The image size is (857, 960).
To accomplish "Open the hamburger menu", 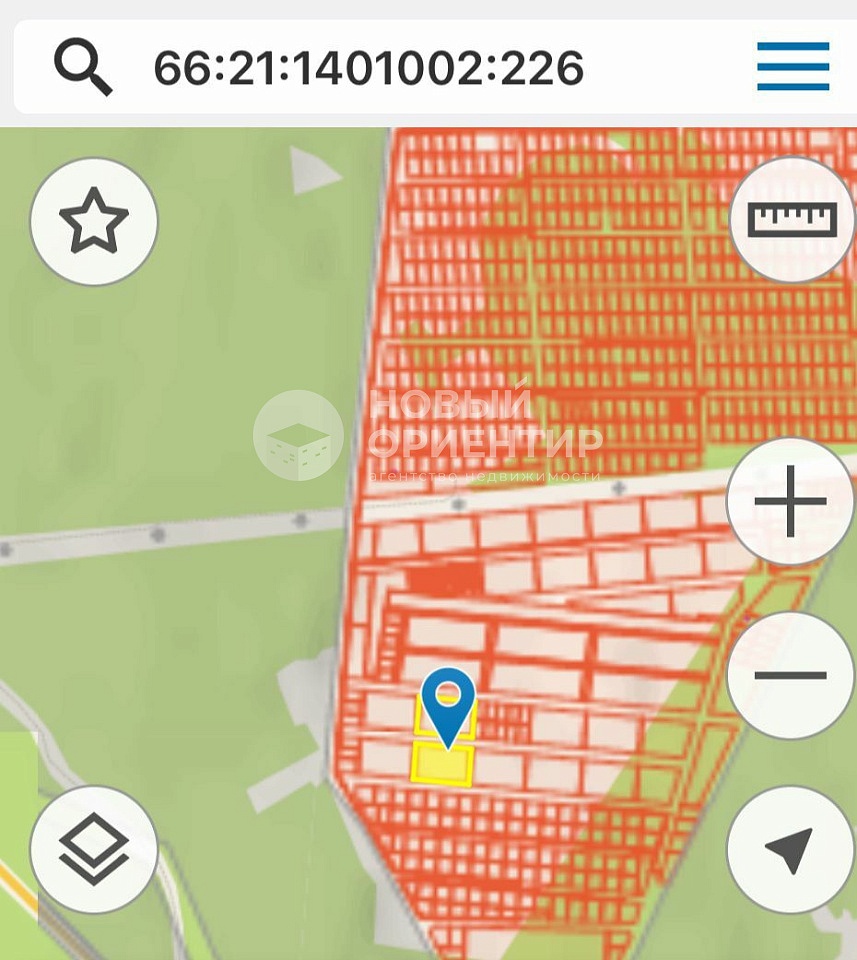I will click(792, 67).
